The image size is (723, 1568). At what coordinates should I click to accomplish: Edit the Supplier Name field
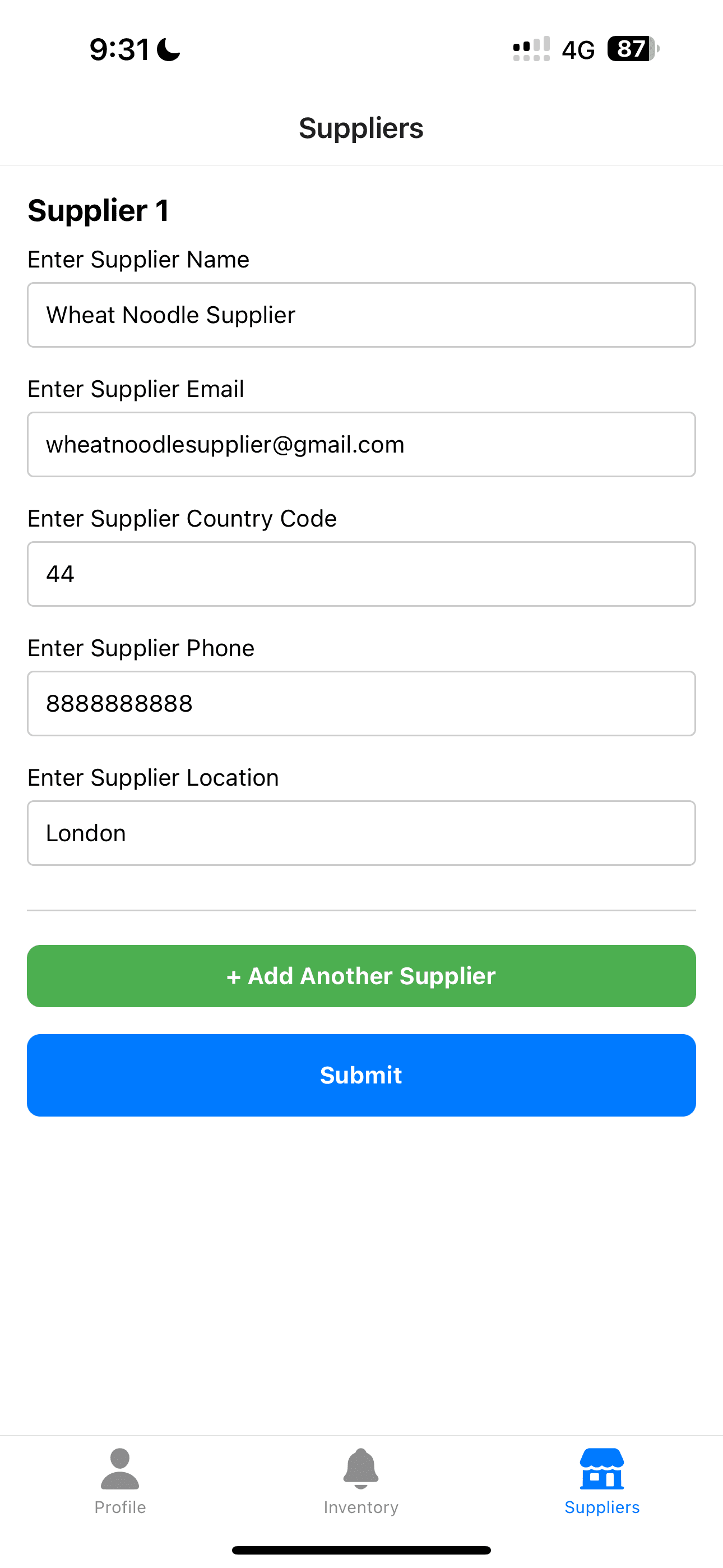point(361,315)
